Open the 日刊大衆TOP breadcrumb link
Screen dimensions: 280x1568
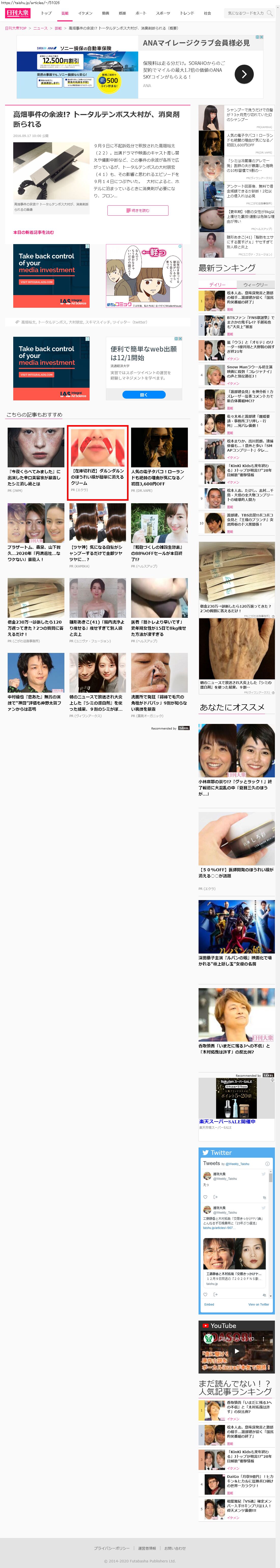click(16, 28)
